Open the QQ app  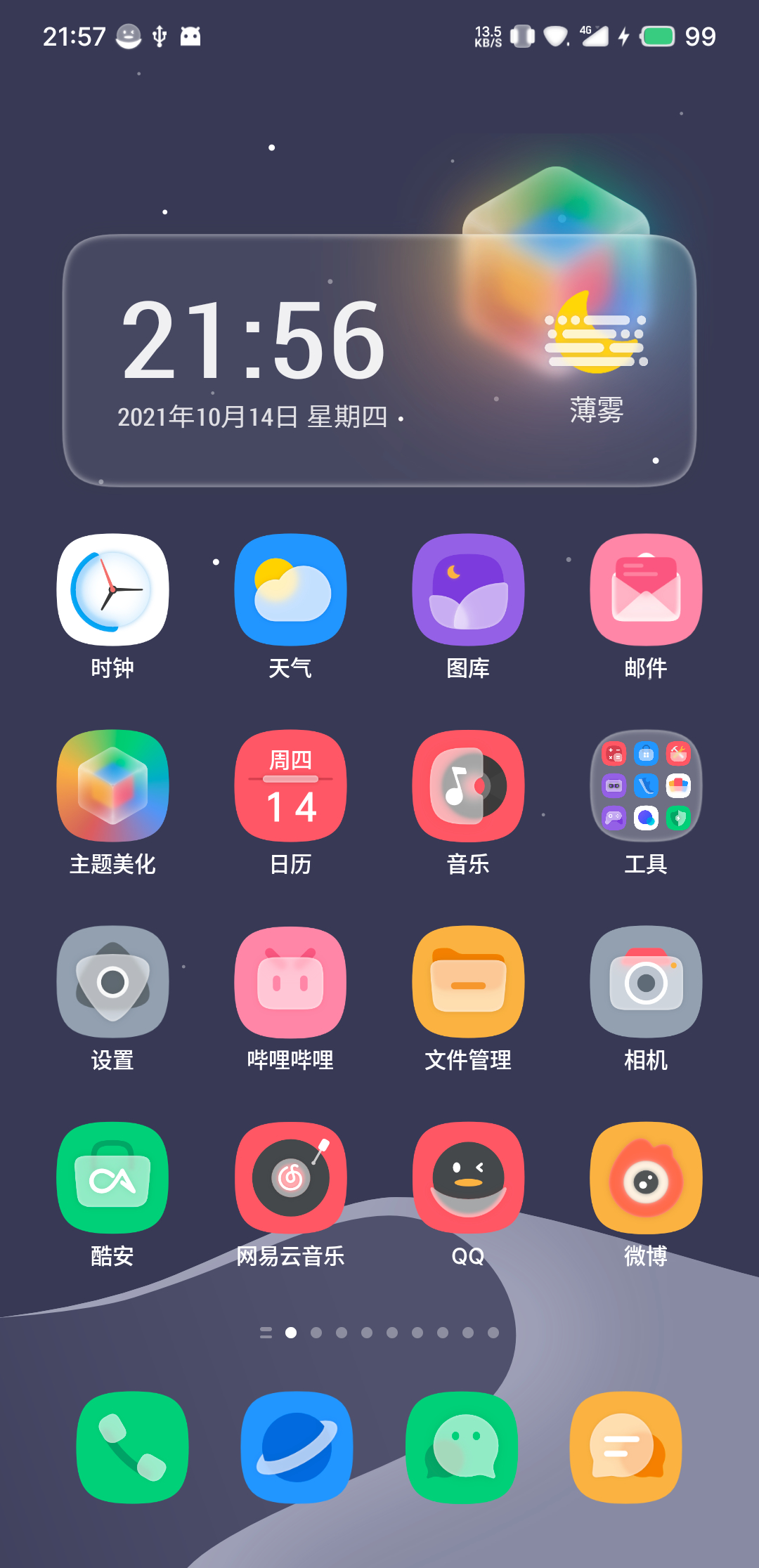[468, 1177]
